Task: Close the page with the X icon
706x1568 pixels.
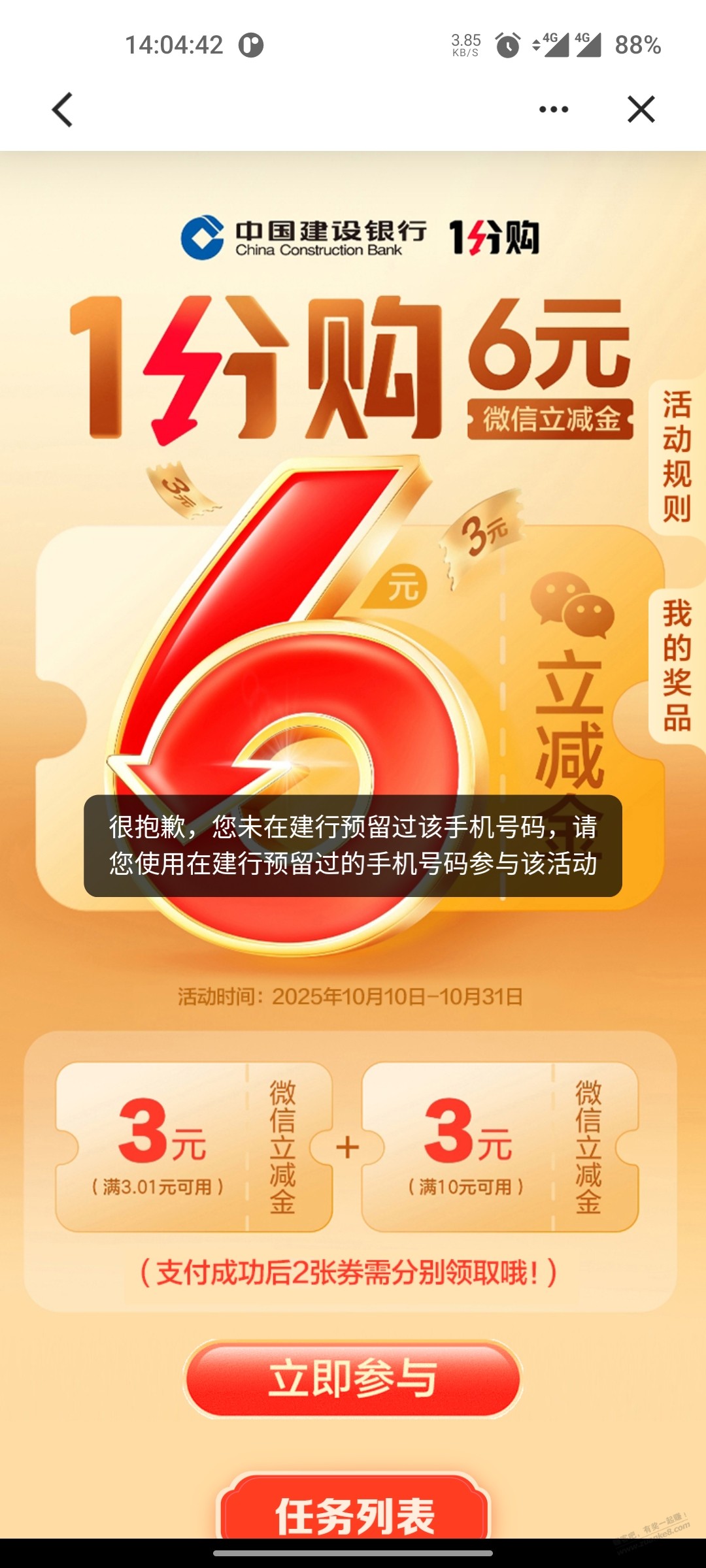Action: tap(641, 109)
